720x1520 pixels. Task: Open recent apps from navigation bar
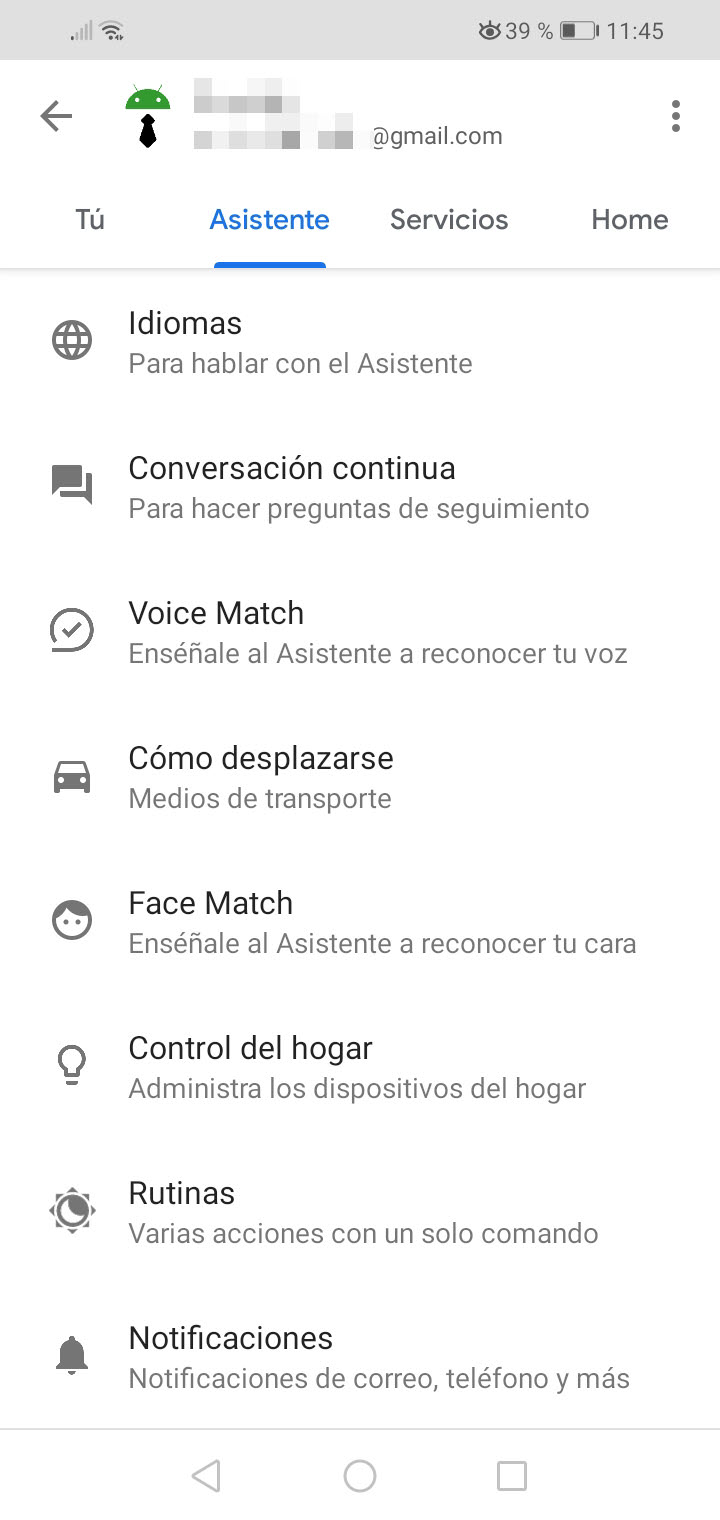click(x=511, y=1475)
